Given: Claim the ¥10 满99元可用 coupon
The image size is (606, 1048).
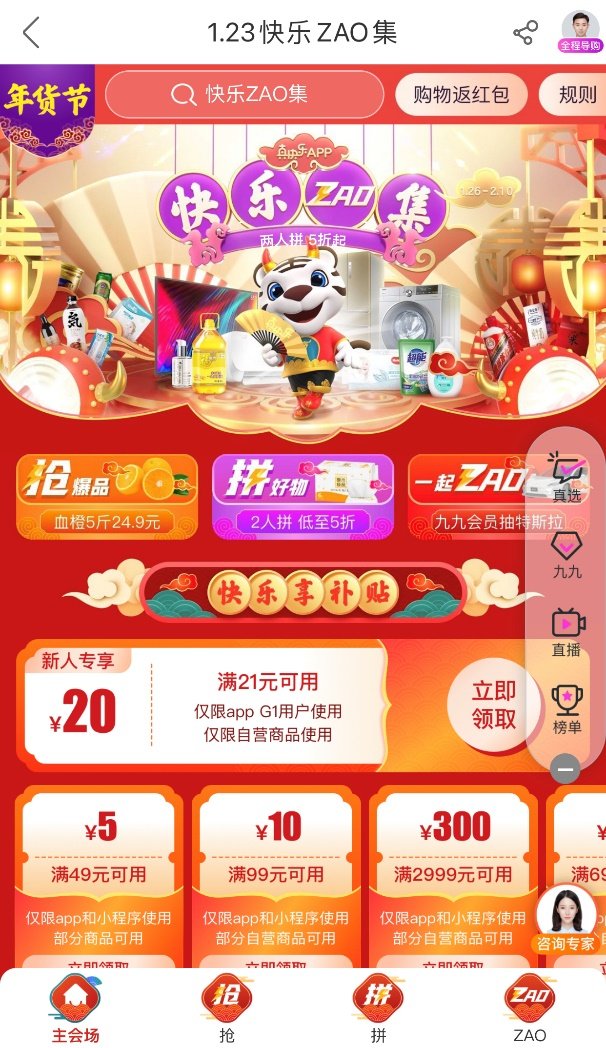Looking at the screenshot, I should pyautogui.click(x=277, y=962).
